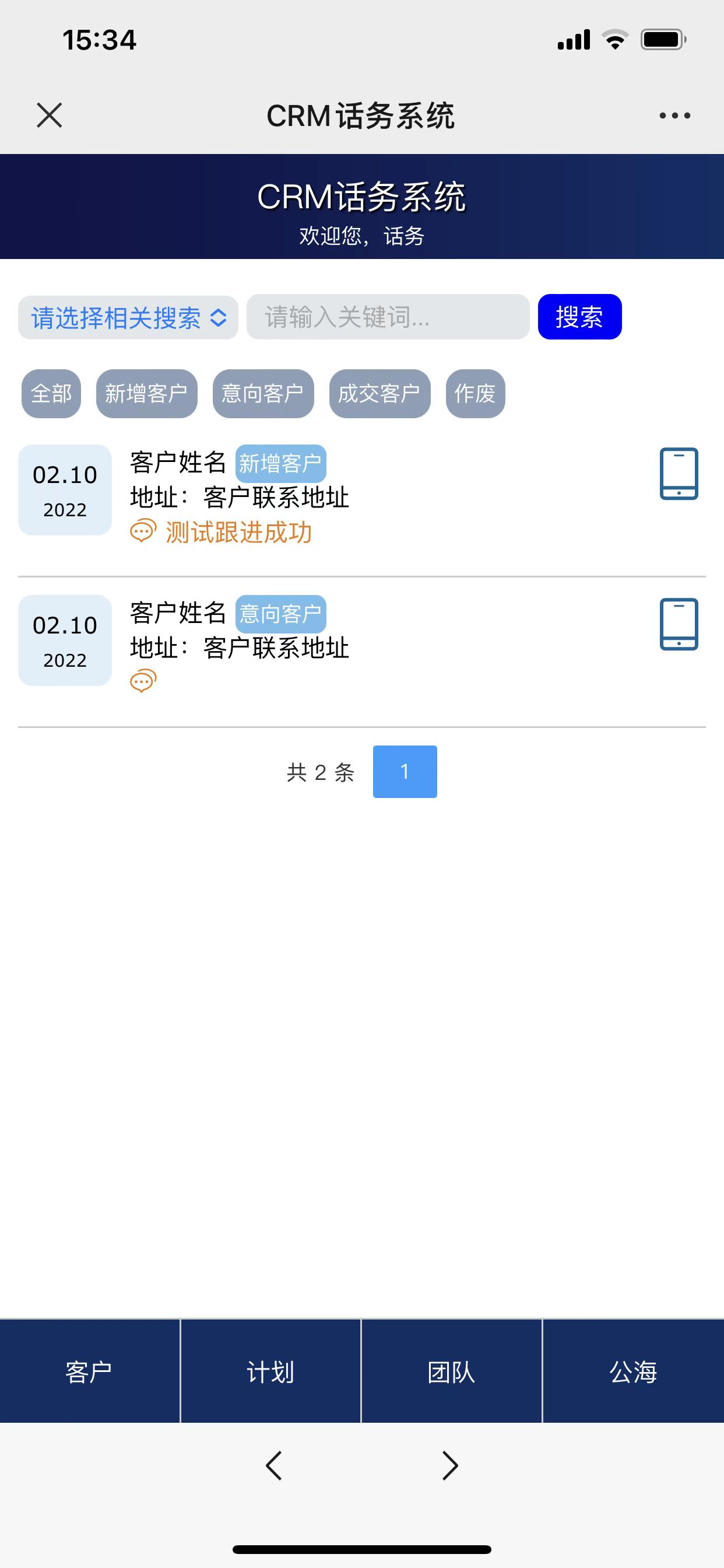The width and height of the screenshot is (724, 1568).
Task: Go to page 1 in pagination
Action: (405, 772)
